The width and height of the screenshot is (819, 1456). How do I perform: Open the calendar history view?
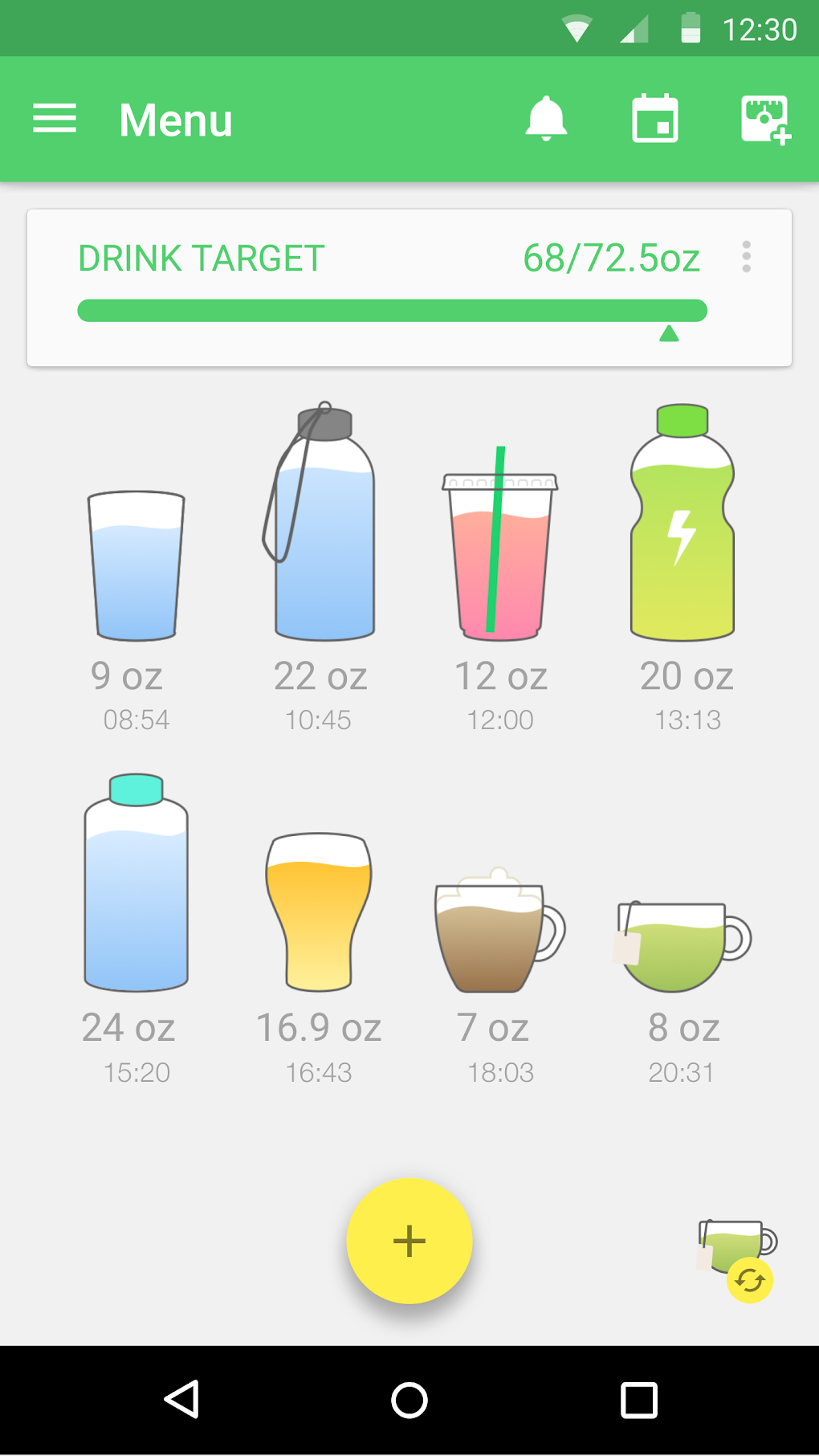[x=655, y=119]
